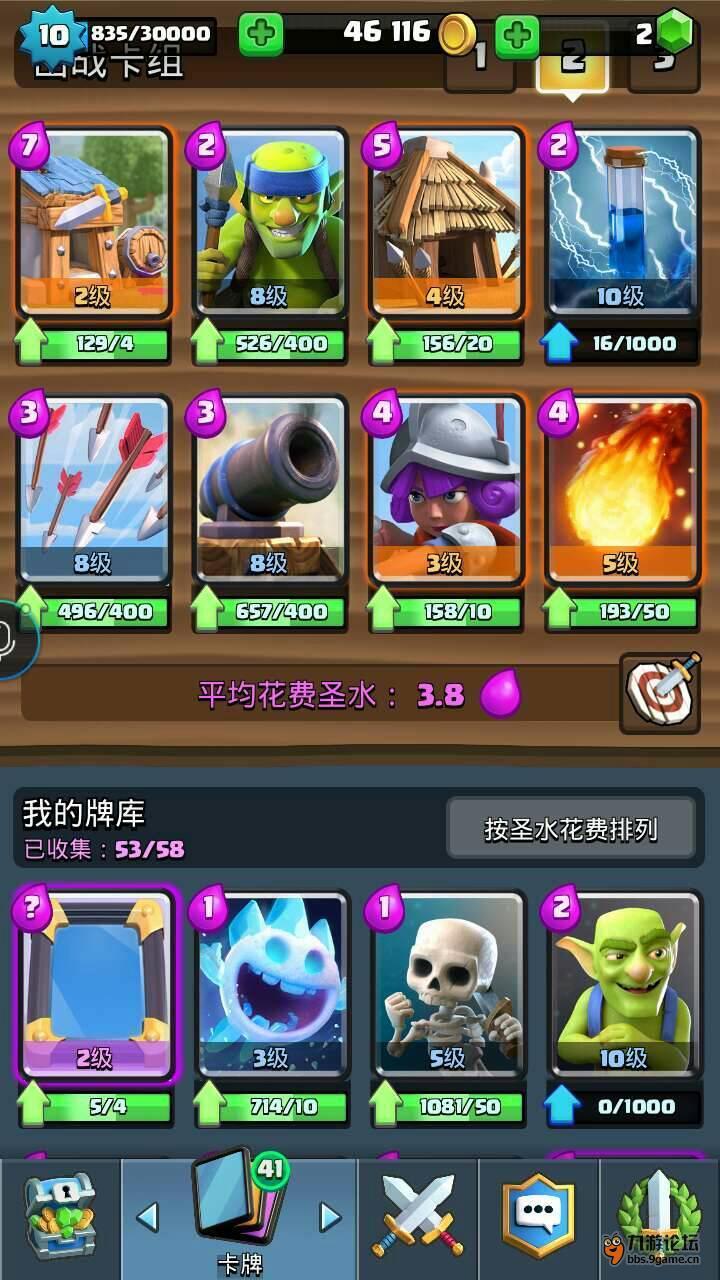Add experience with the green plus button
This screenshot has width=720, height=1280.
click(260, 35)
